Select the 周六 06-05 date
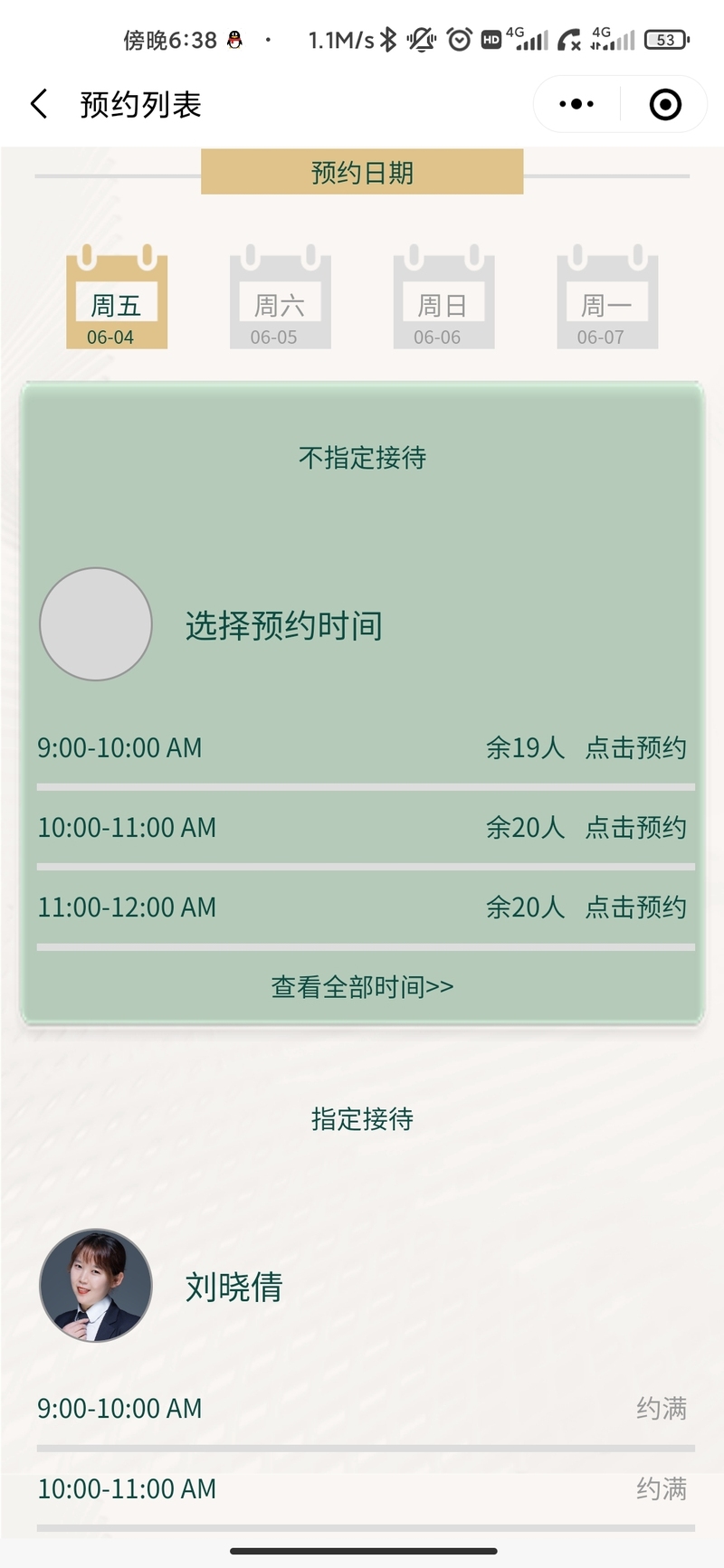This screenshot has width=724, height=1568. (280, 299)
